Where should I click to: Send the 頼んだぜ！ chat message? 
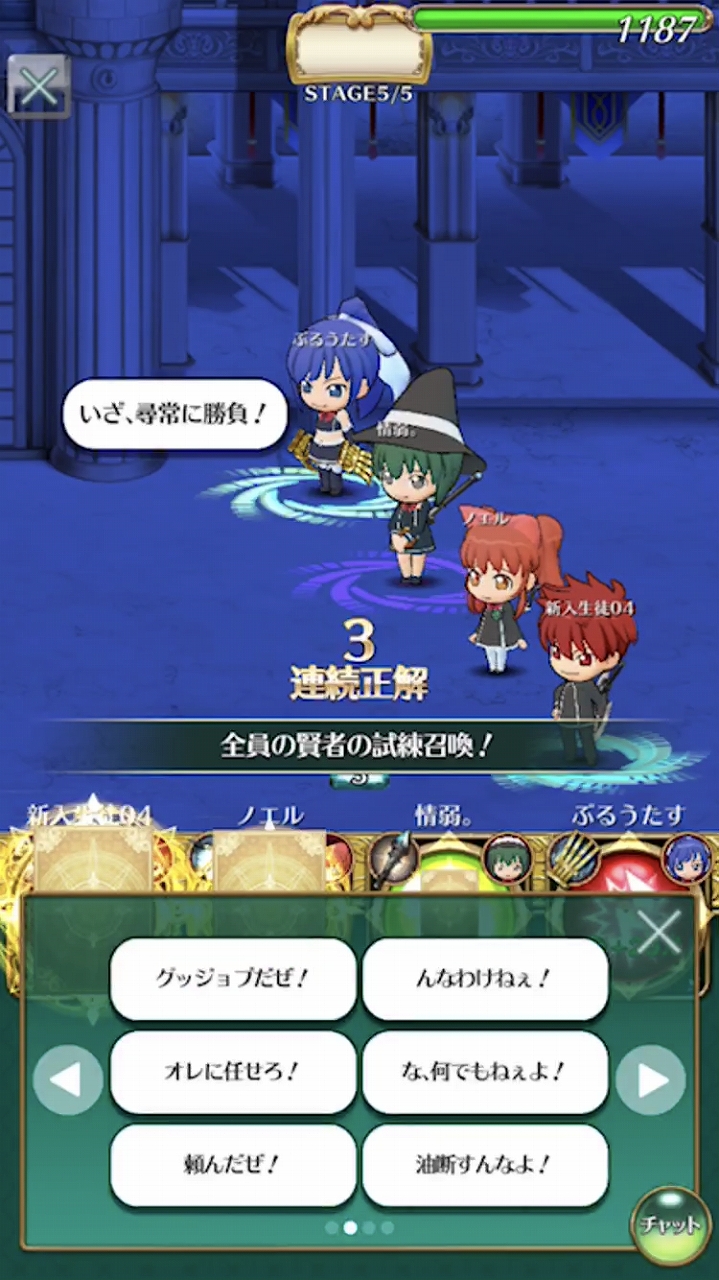pos(233,1165)
